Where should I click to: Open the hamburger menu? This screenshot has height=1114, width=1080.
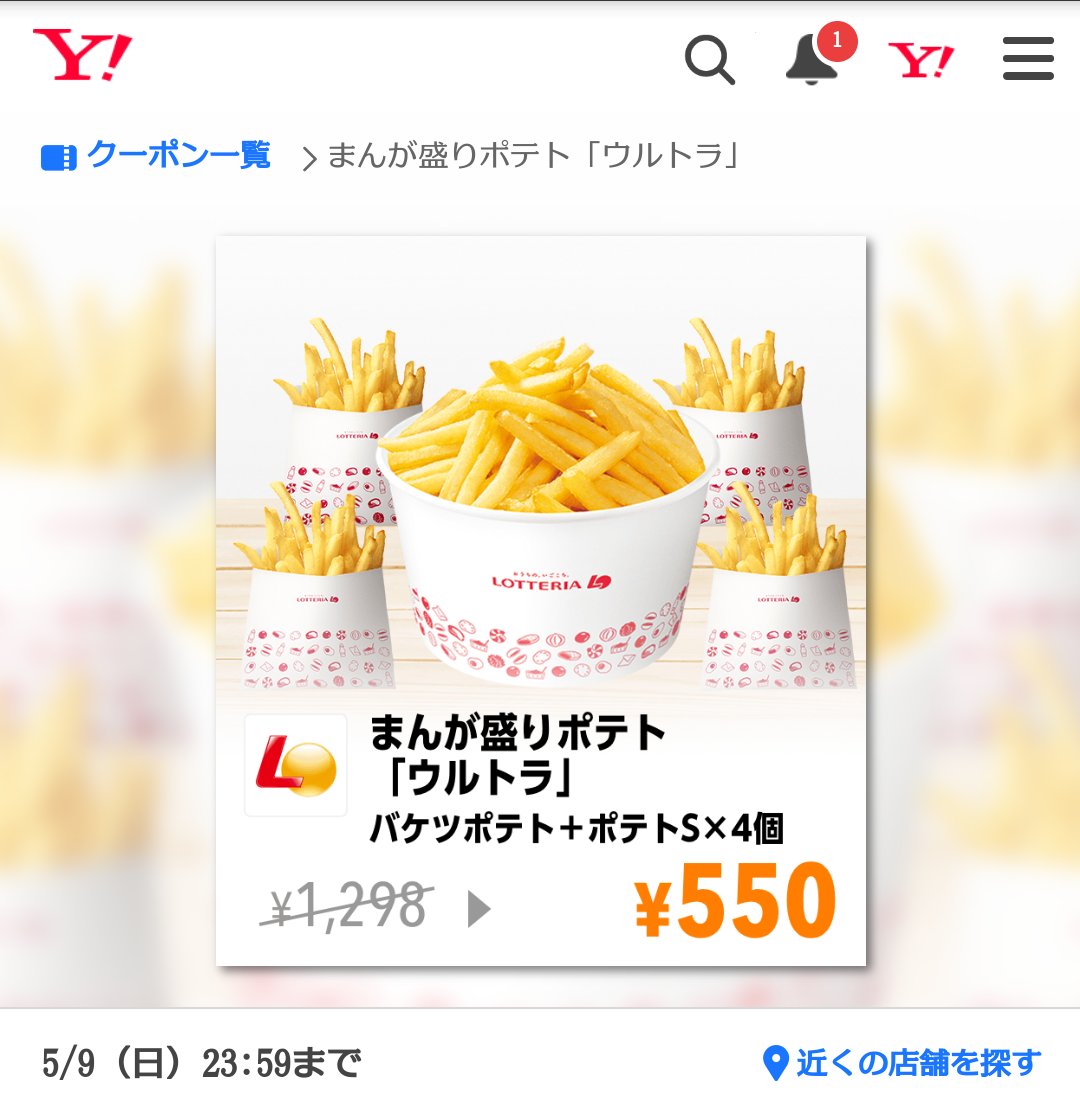click(1028, 60)
